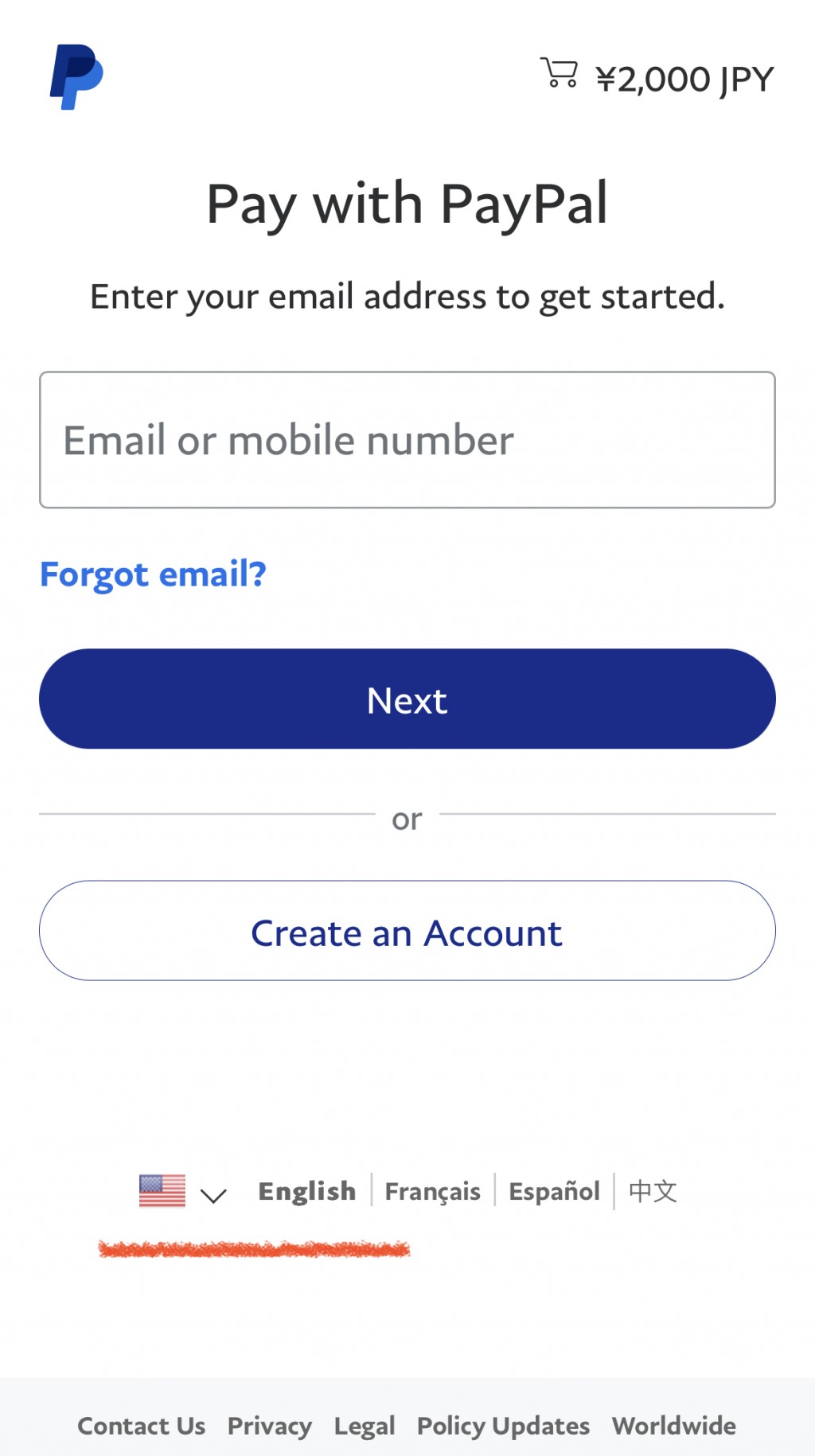Viewport: 815px width, 1456px height.
Task: Switch language to Español
Action: pos(554,1191)
